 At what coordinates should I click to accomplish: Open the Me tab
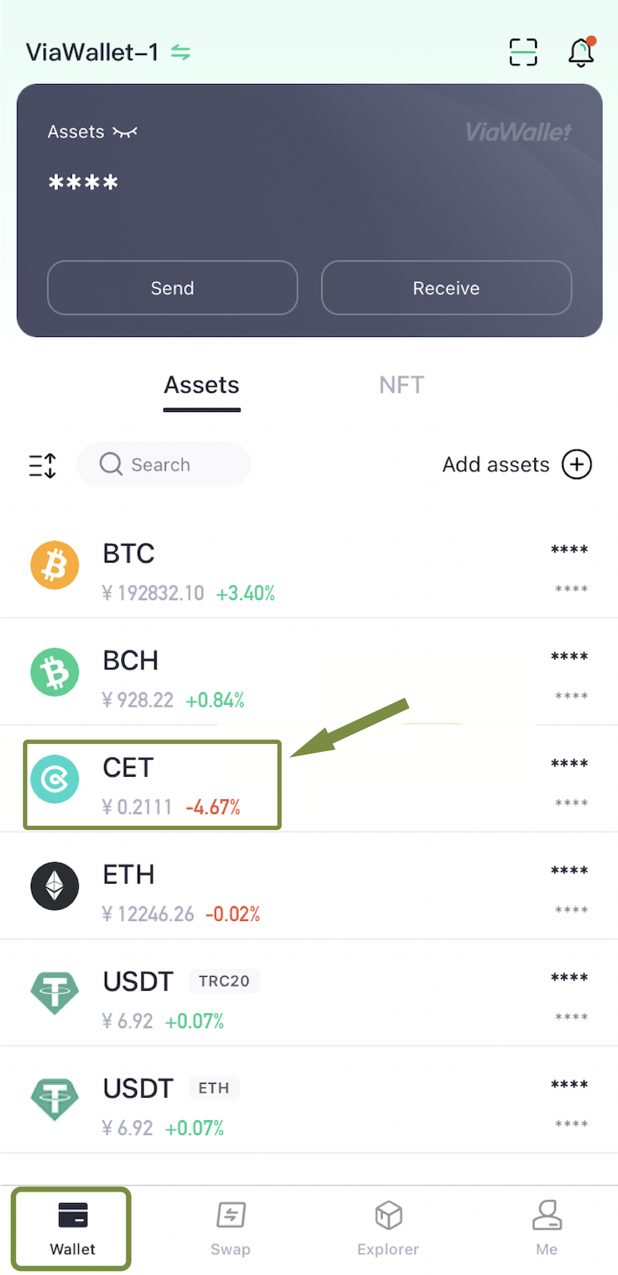tap(546, 1228)
